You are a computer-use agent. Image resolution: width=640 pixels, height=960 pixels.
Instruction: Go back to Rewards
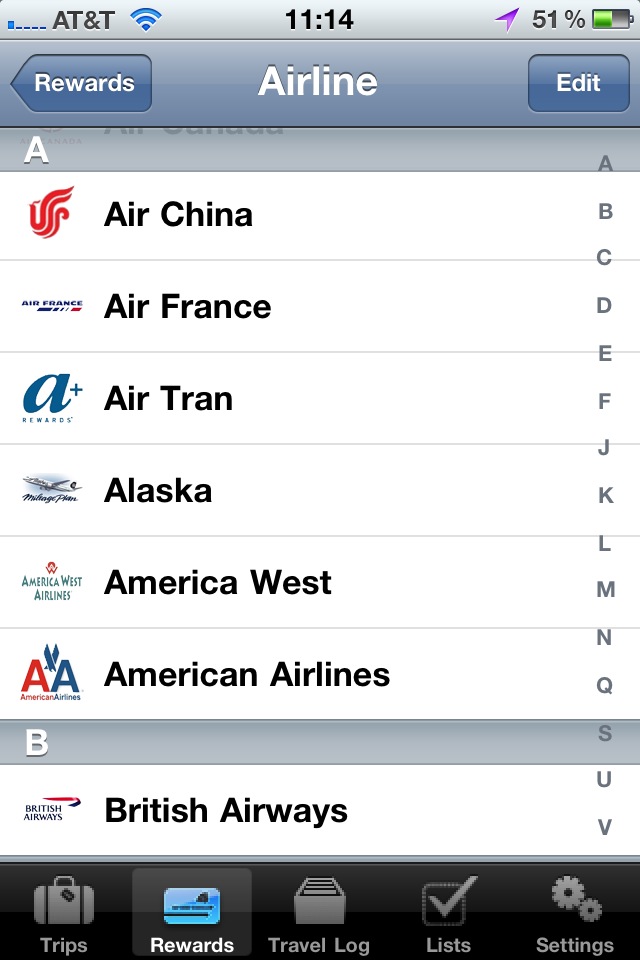point(82,83)
